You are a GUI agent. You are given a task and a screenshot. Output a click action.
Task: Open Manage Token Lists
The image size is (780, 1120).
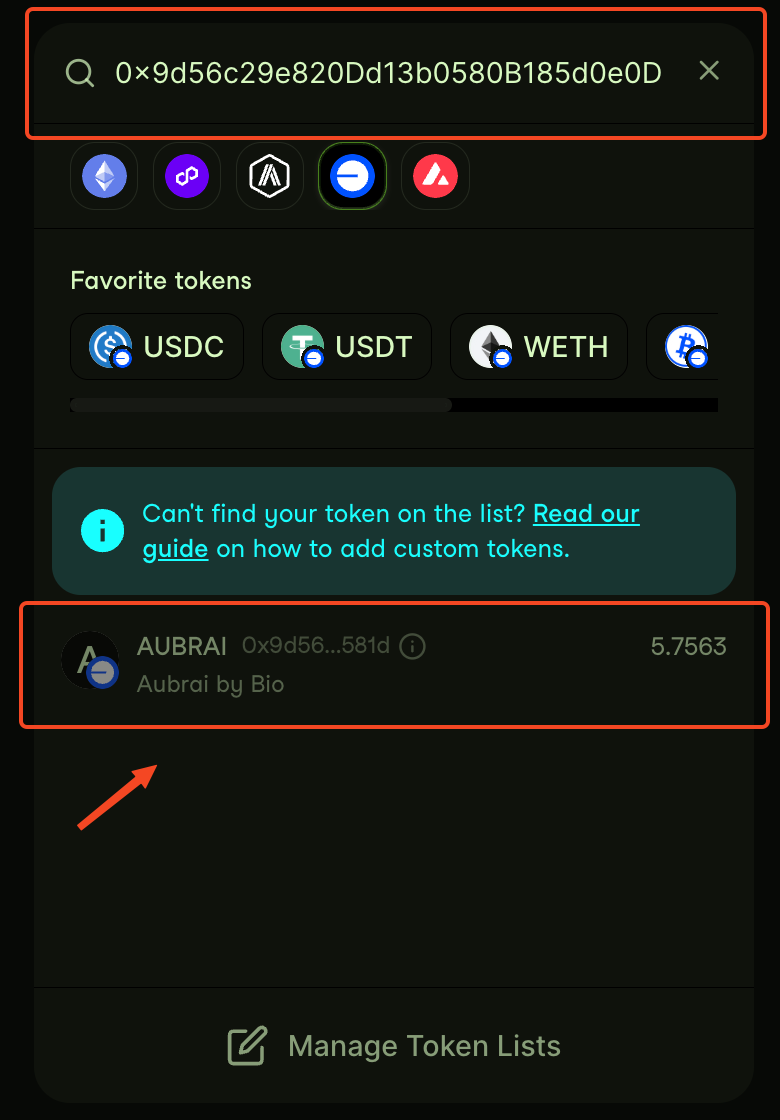394,1046
